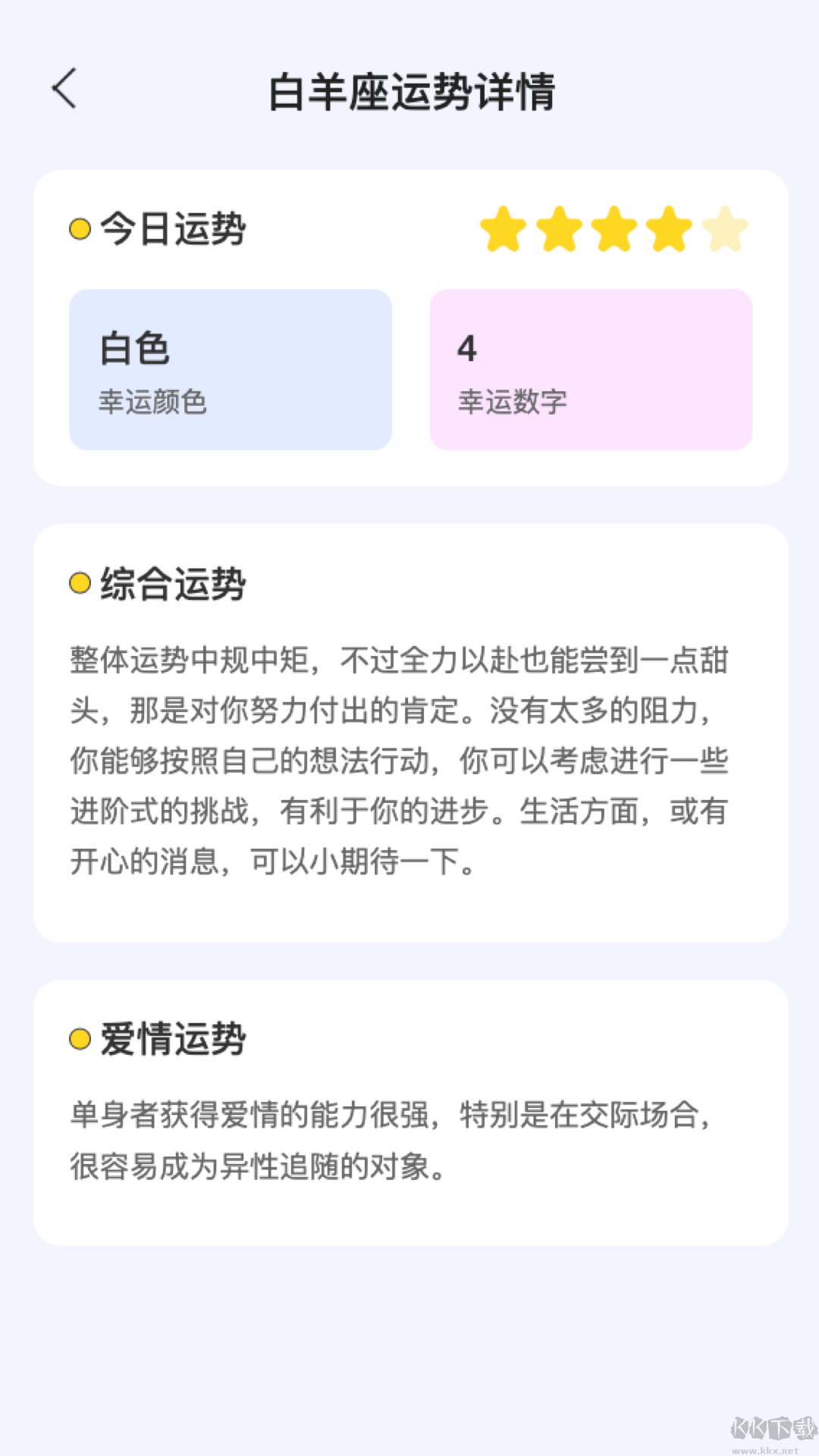
Task: Select the second yellow star
Action: click(560, 227)
